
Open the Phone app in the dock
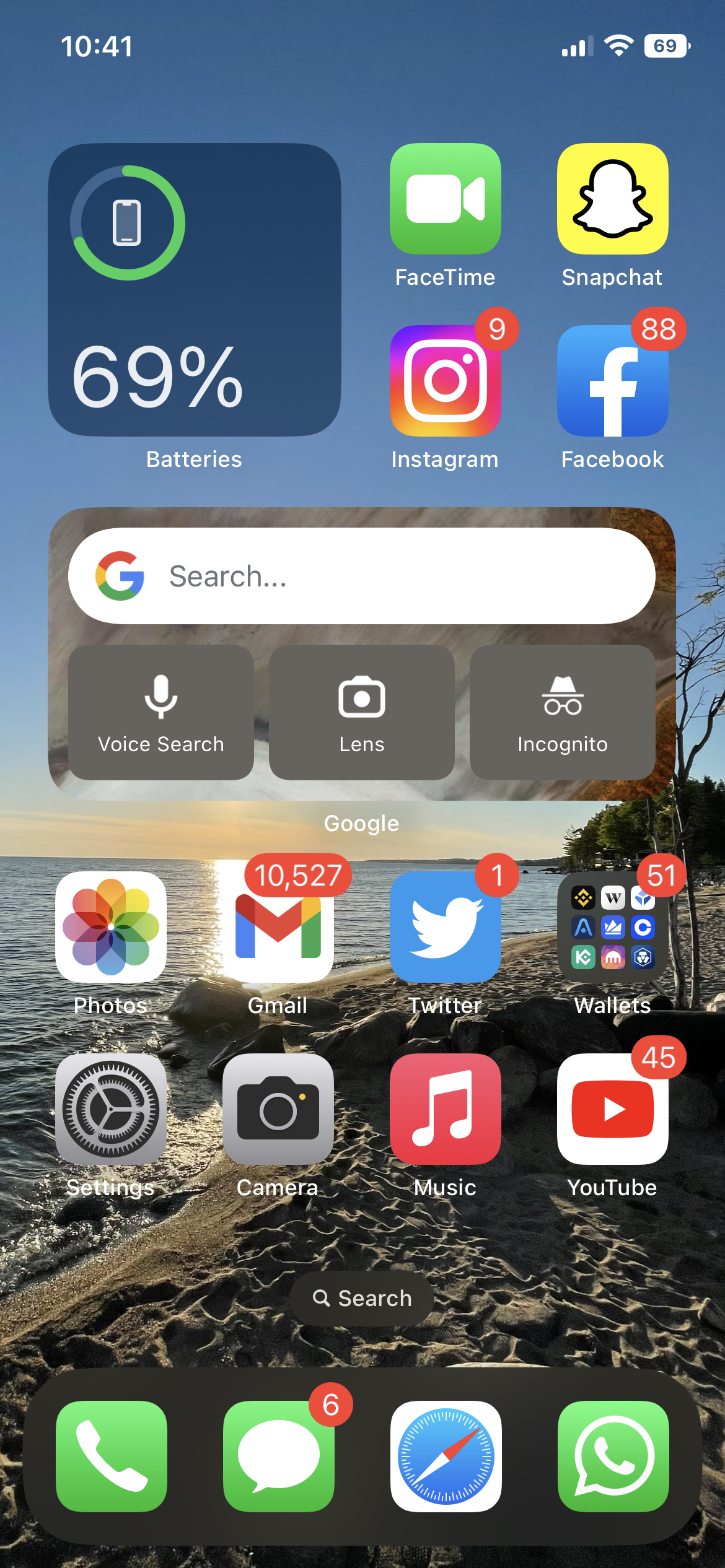coord(111,1456)
